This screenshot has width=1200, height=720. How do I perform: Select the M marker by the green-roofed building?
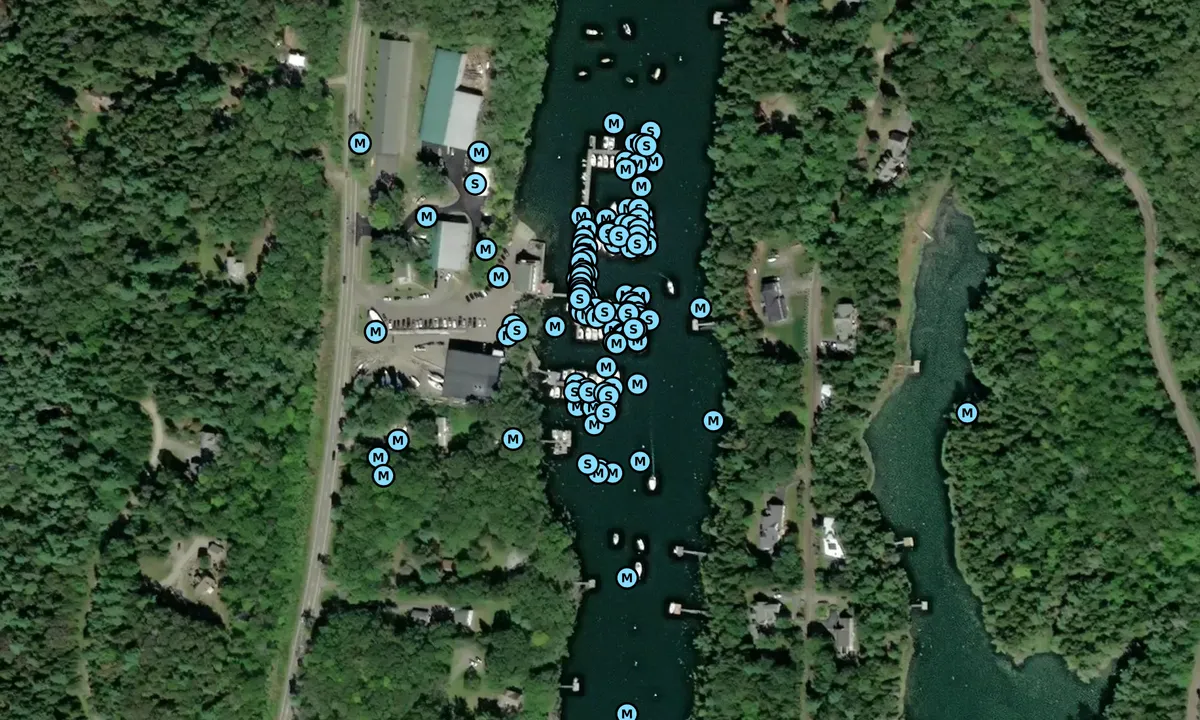pos(479,152)
